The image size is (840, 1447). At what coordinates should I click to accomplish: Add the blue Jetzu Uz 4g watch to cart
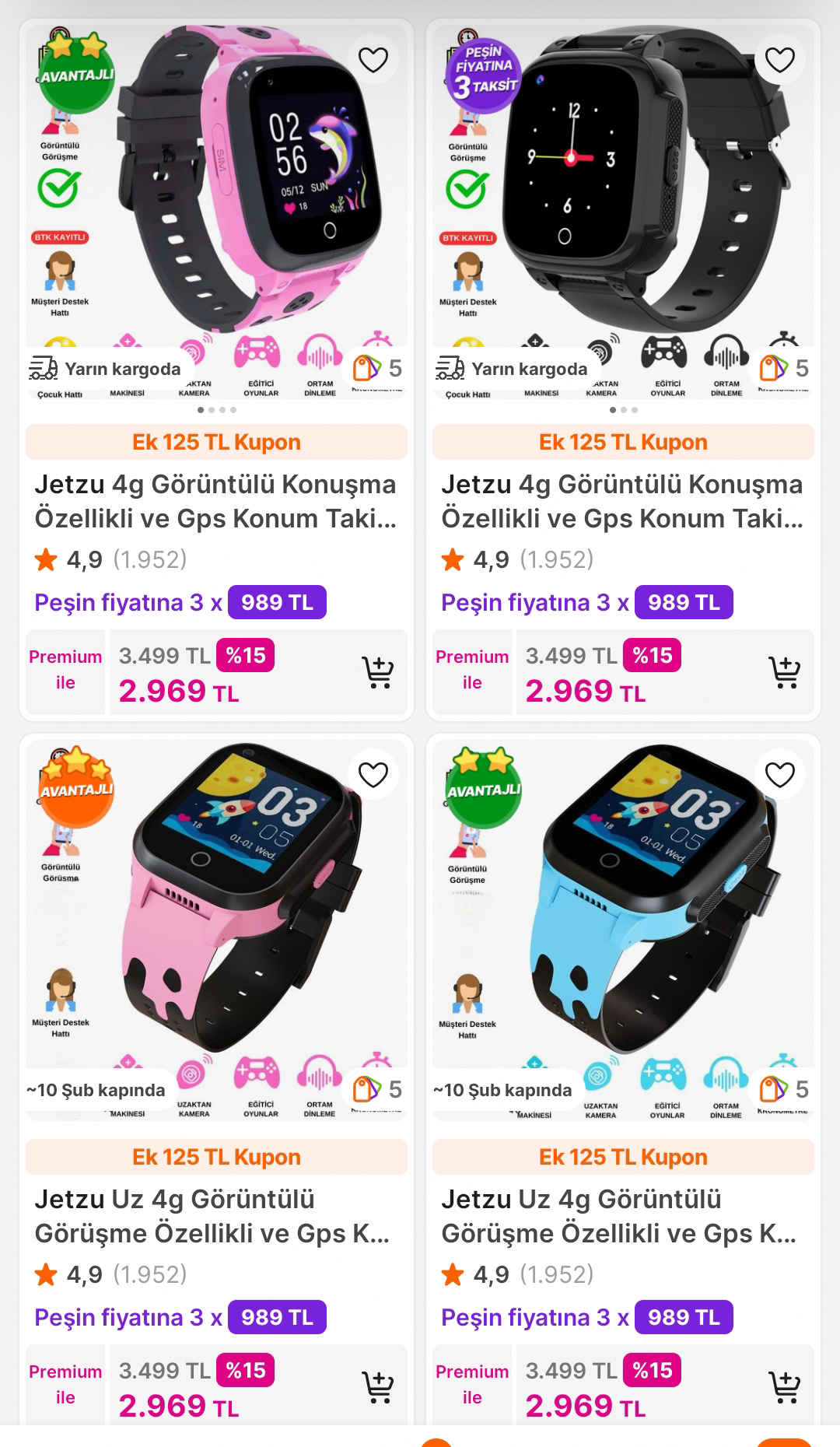[784, 1387]
